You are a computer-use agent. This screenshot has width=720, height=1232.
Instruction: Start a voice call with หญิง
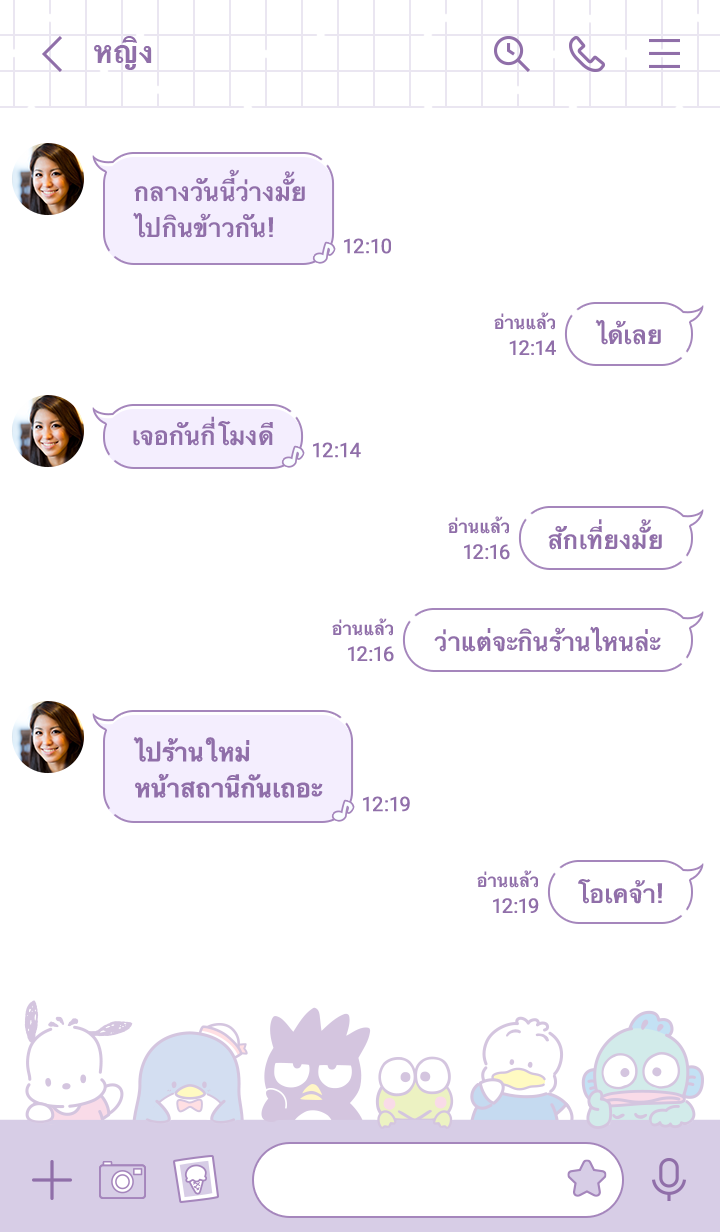click(587, 54)
